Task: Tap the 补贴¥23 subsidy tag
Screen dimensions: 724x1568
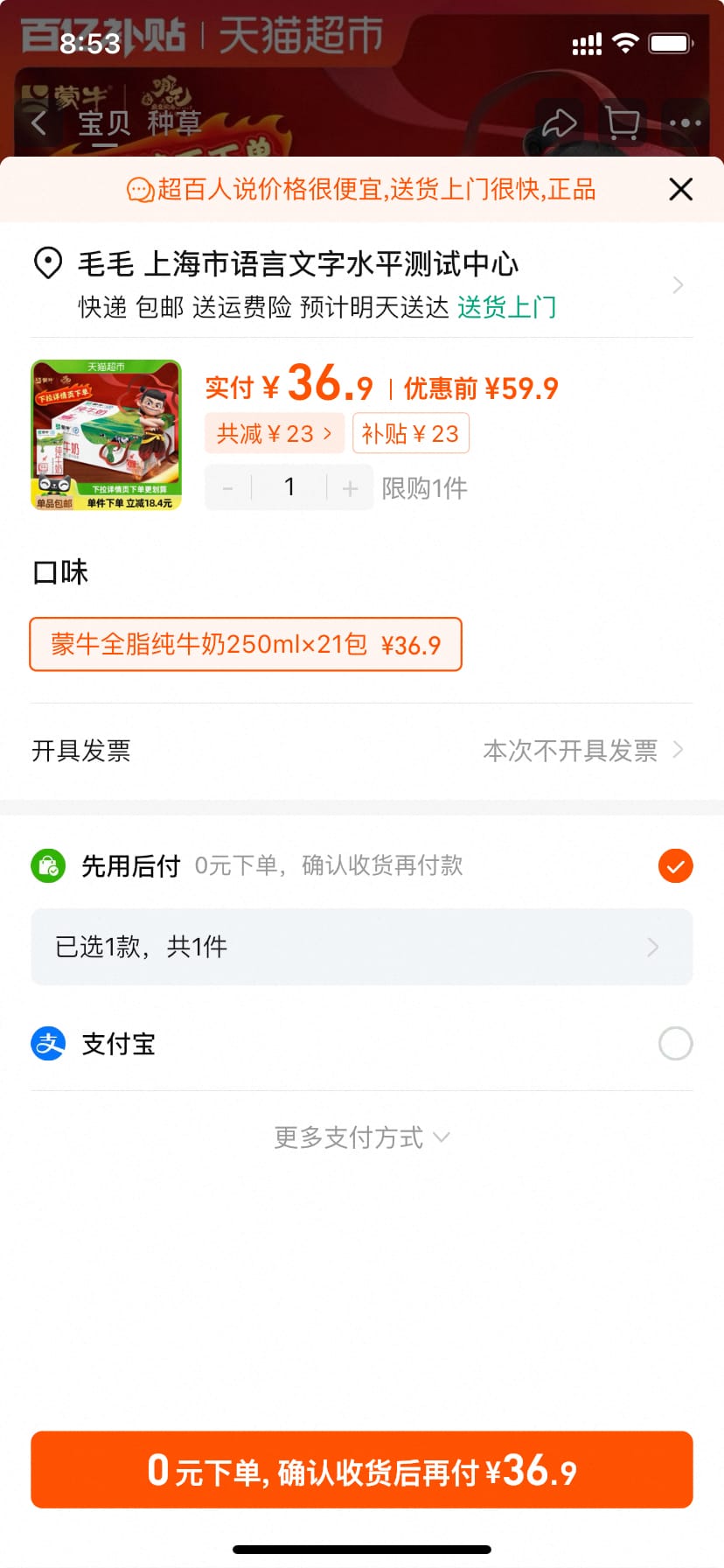Action: click(410, 433)
